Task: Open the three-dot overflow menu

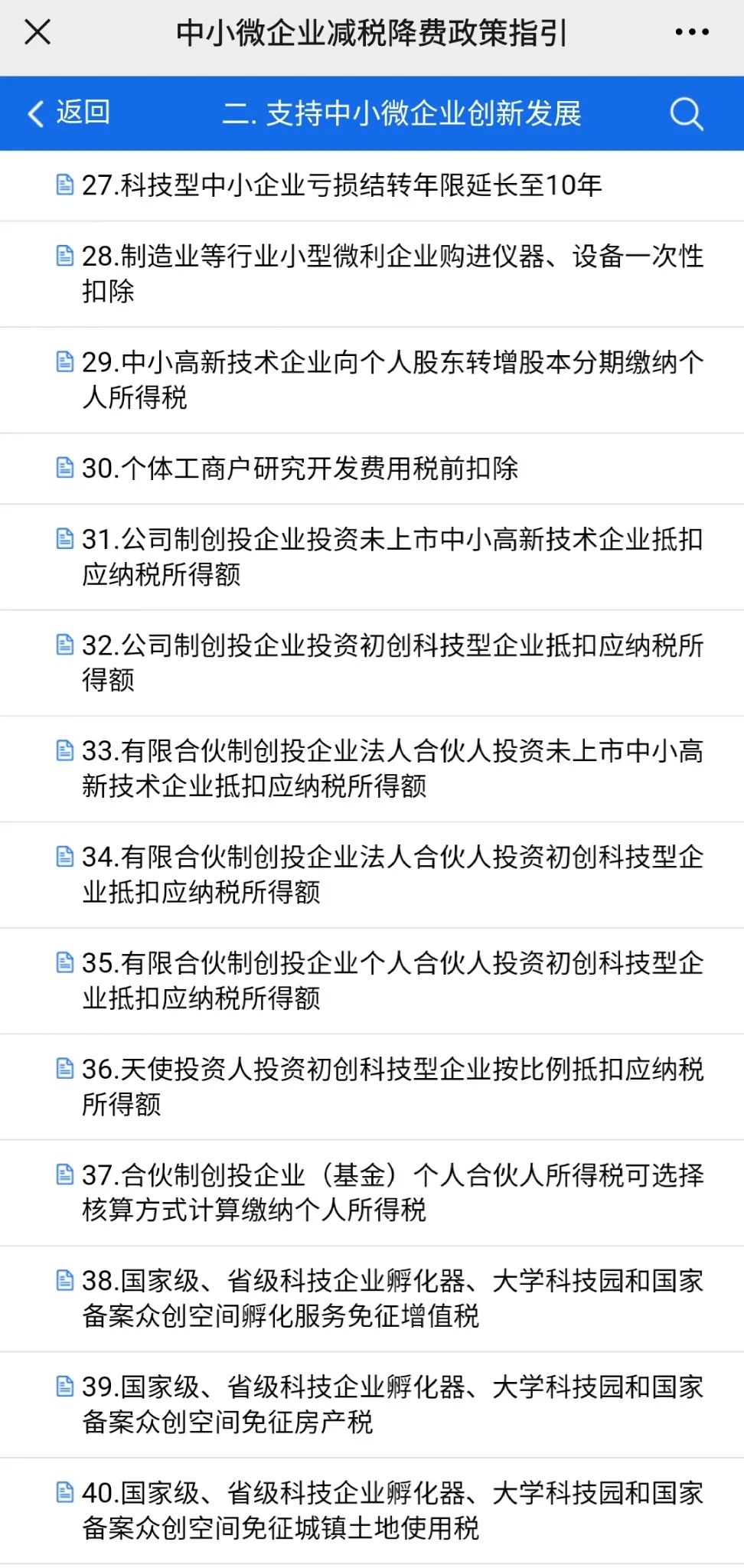Action: coord(692,33)
